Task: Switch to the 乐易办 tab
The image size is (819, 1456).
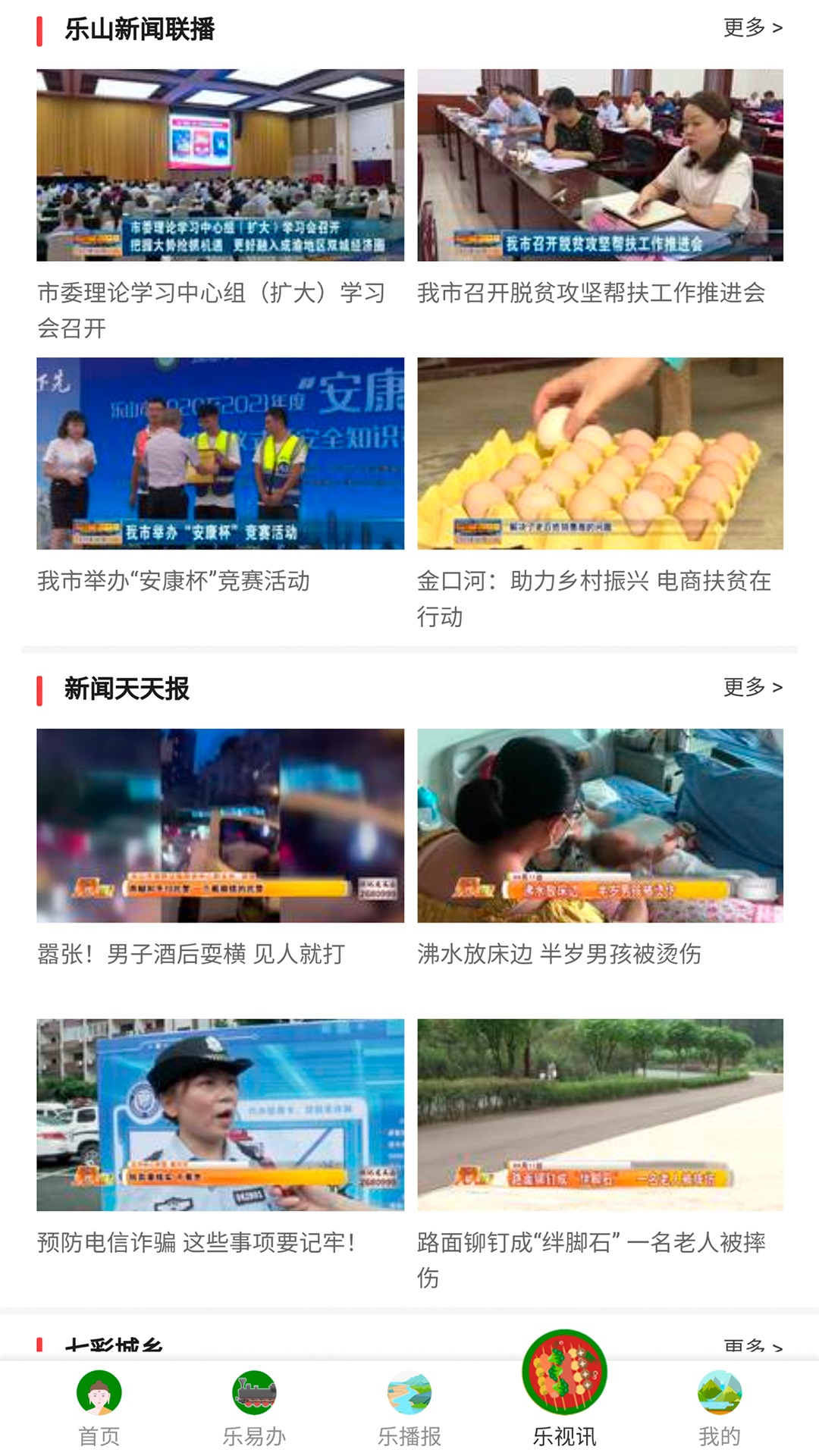Action: coord(254,1407)
